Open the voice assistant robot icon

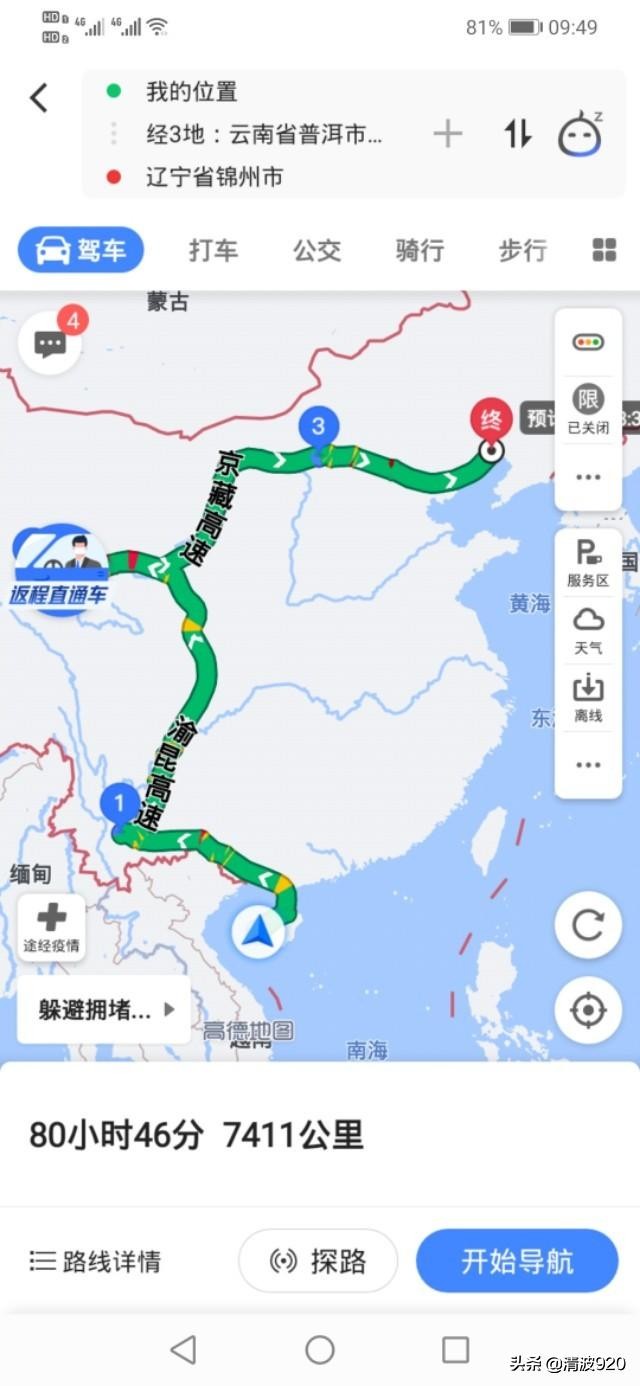click(x=580, y=134)
